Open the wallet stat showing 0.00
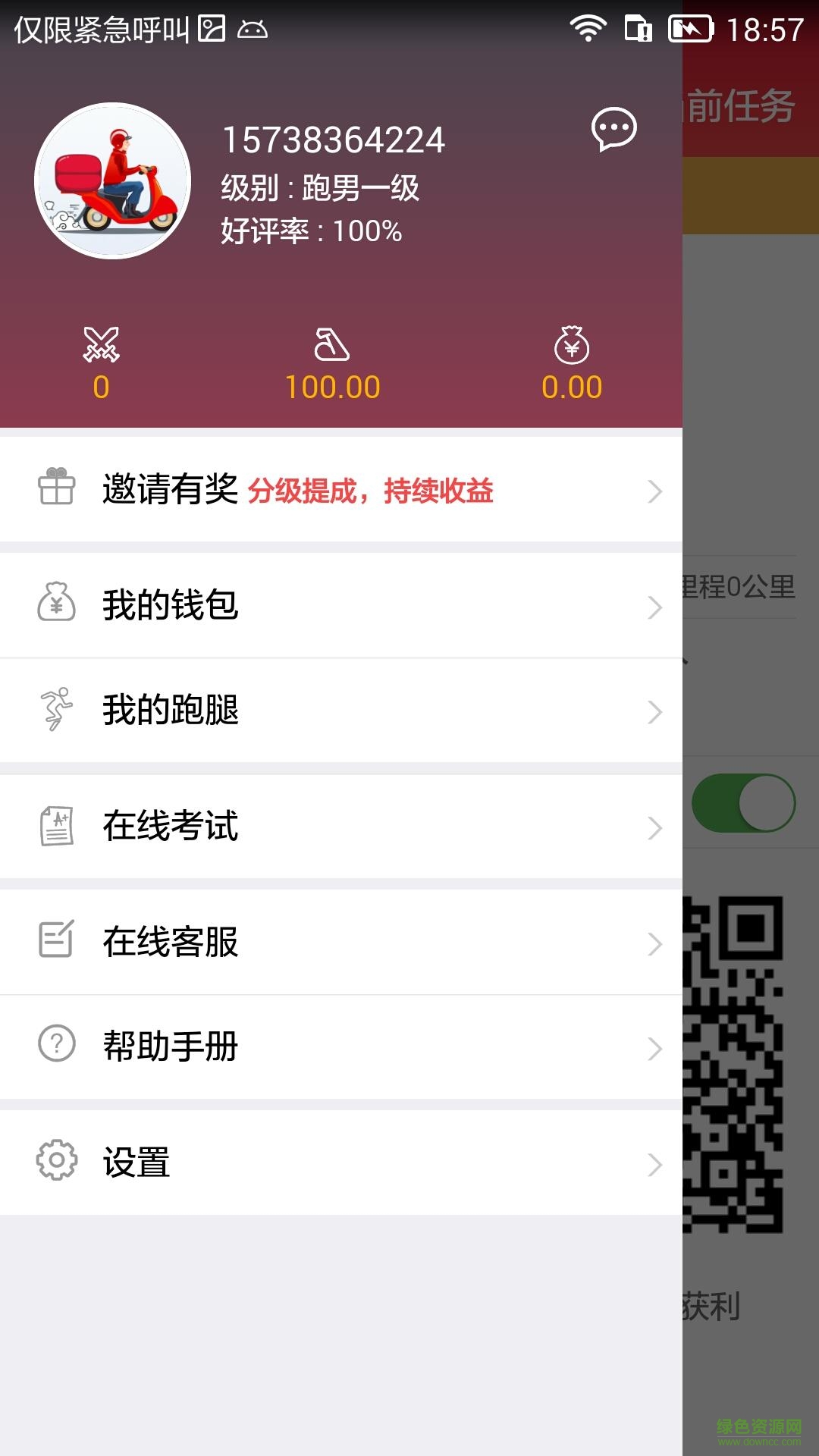819x1456 pixels. (x=573, y=364)
